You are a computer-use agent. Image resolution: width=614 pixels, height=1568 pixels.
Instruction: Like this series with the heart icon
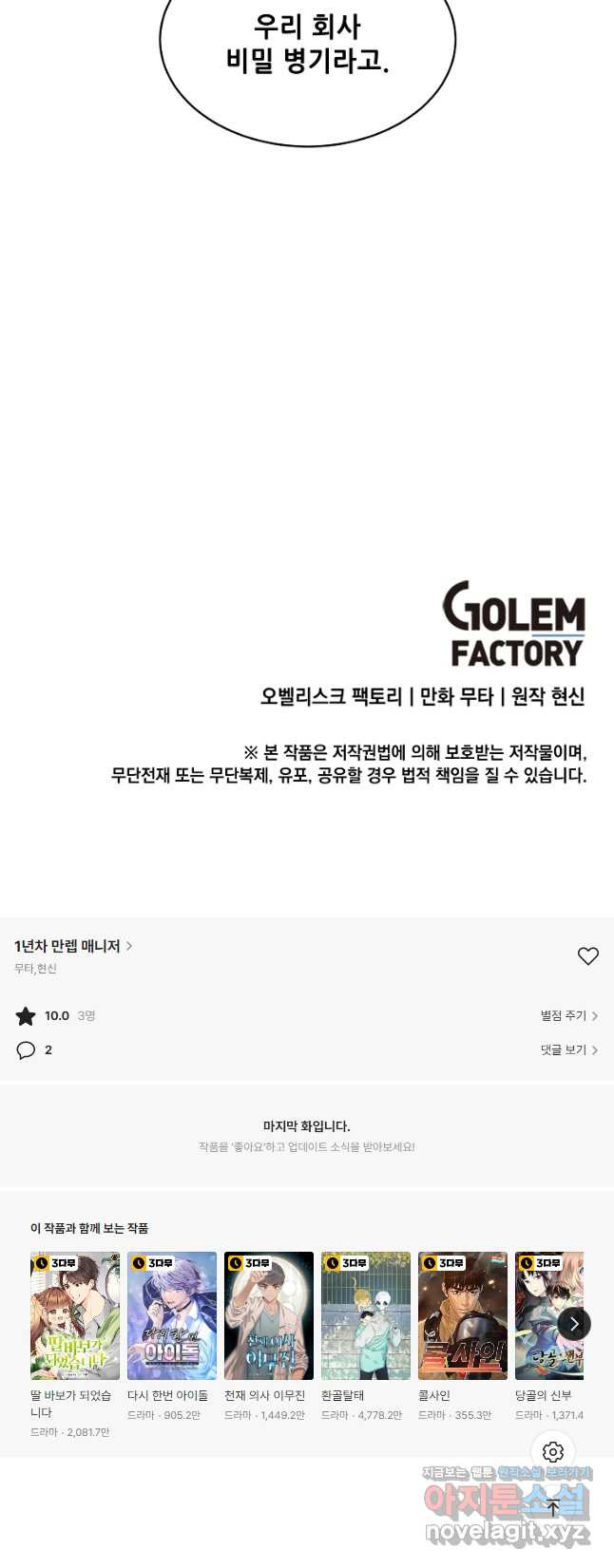[588, 955]
